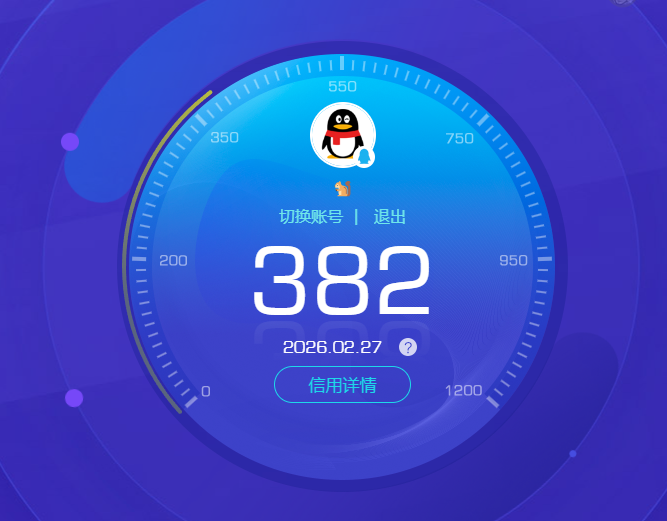Screen dimensions: 667x521
Task: Open the QQ penguin profile avatar
Action: coord(342,134)
